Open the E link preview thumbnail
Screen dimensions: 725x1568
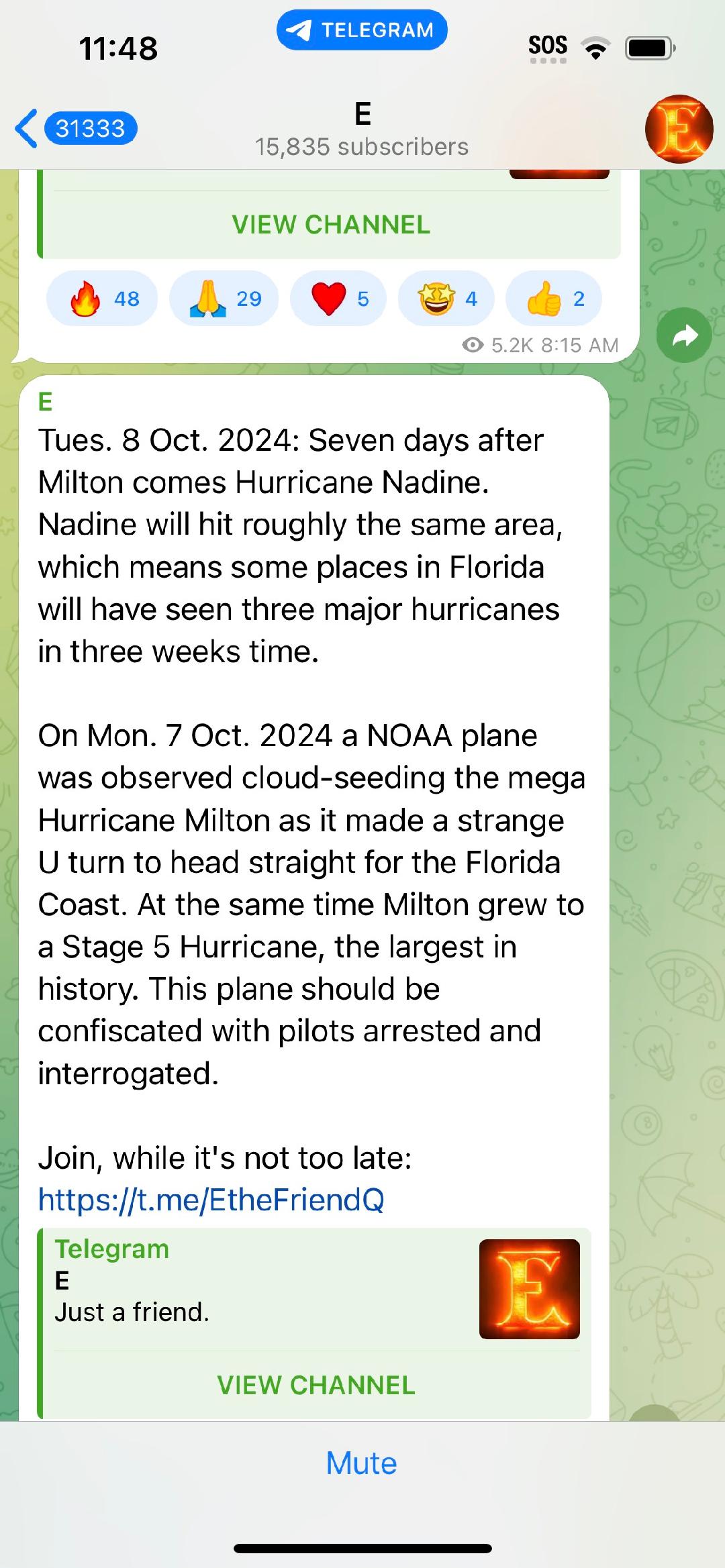click(529, 1289)
